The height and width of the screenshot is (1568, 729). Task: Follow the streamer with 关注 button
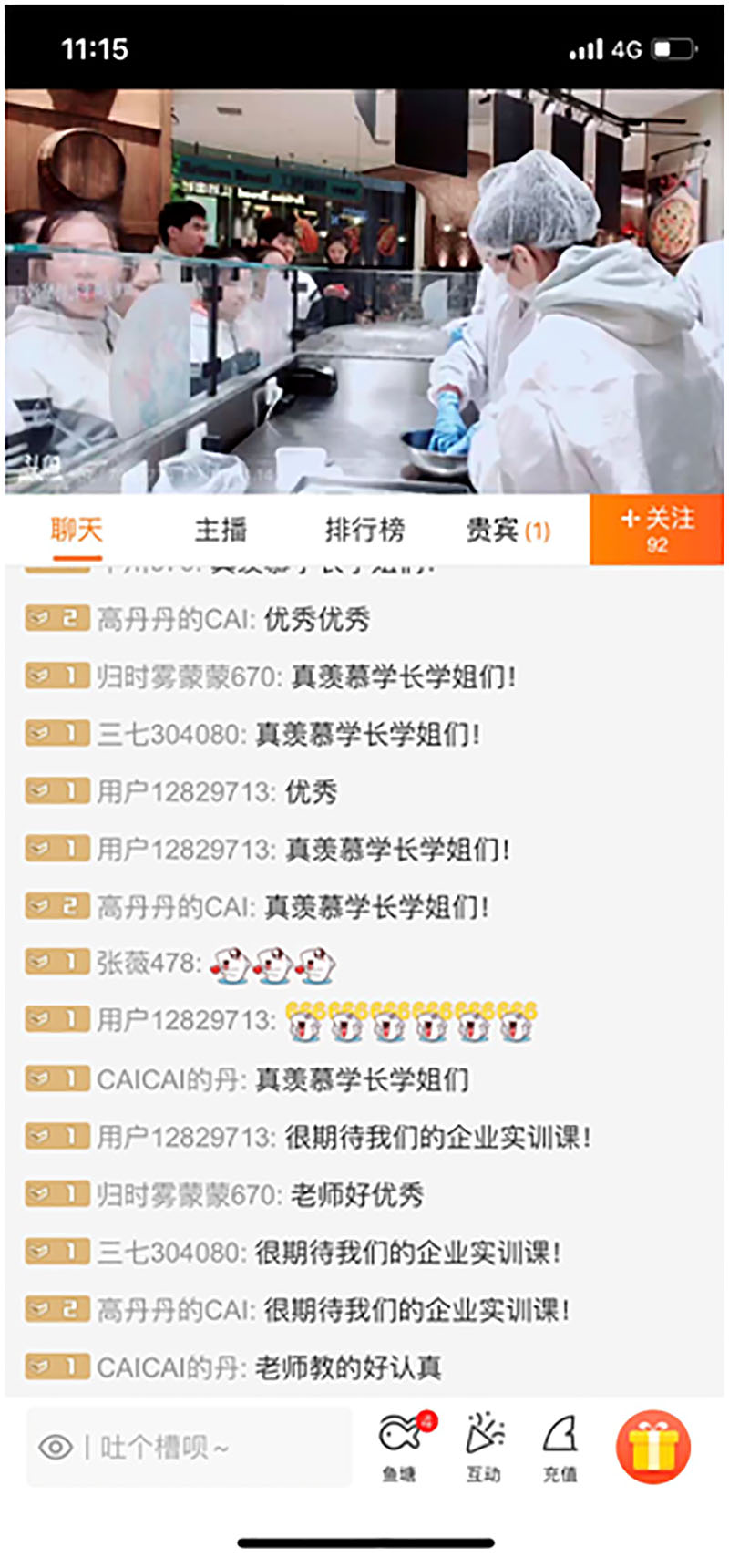tap(657, 530)
